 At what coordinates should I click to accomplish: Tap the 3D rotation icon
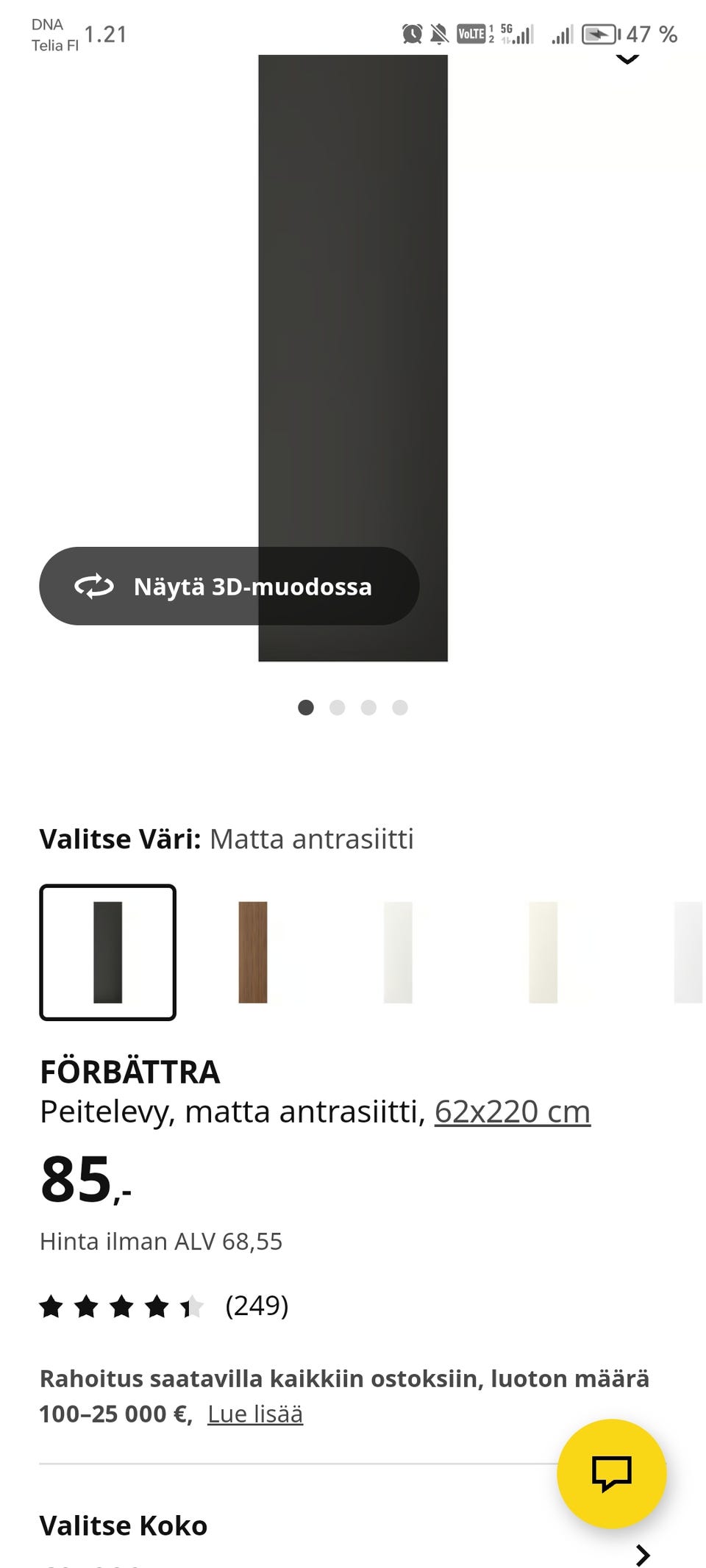coord(93,587)
